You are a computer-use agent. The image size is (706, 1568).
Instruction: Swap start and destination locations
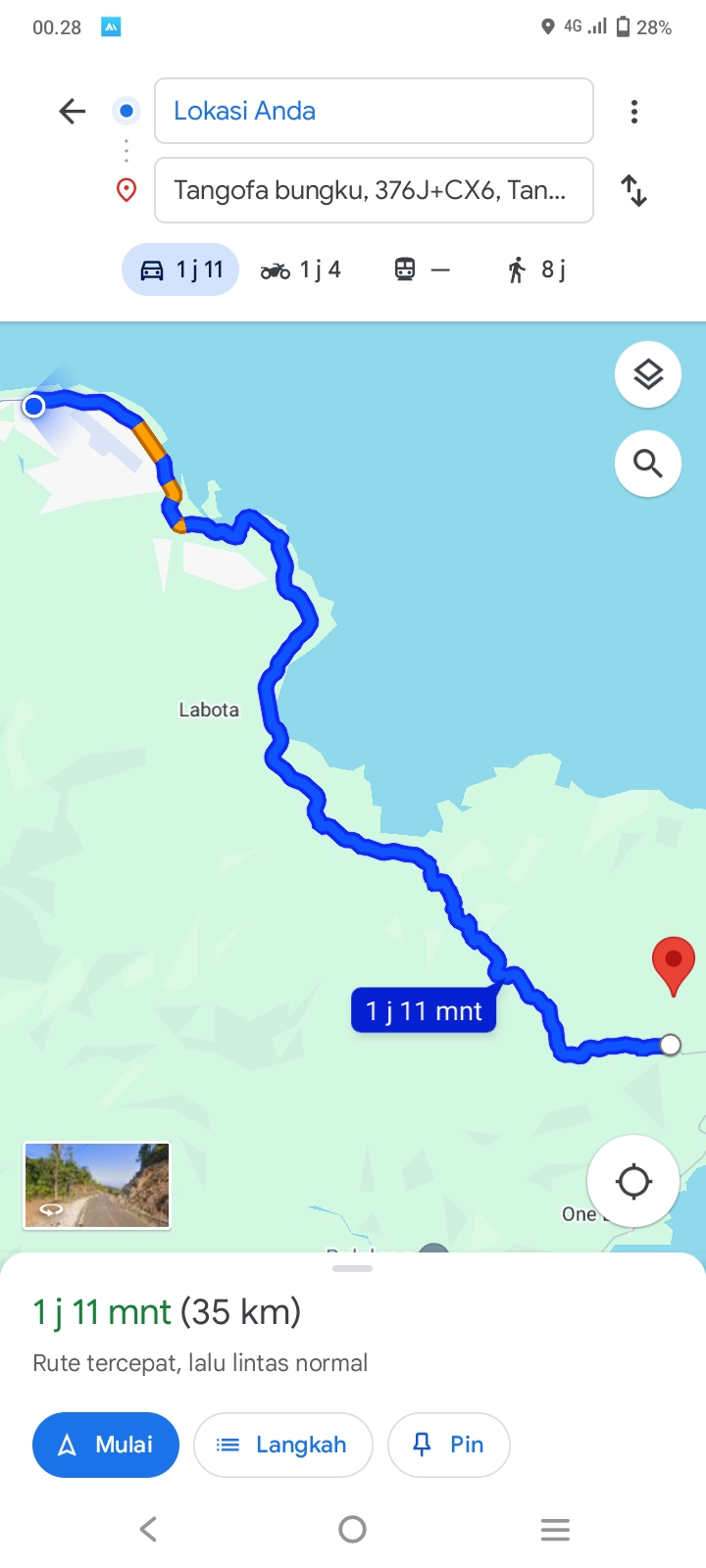tap(634, 190)
